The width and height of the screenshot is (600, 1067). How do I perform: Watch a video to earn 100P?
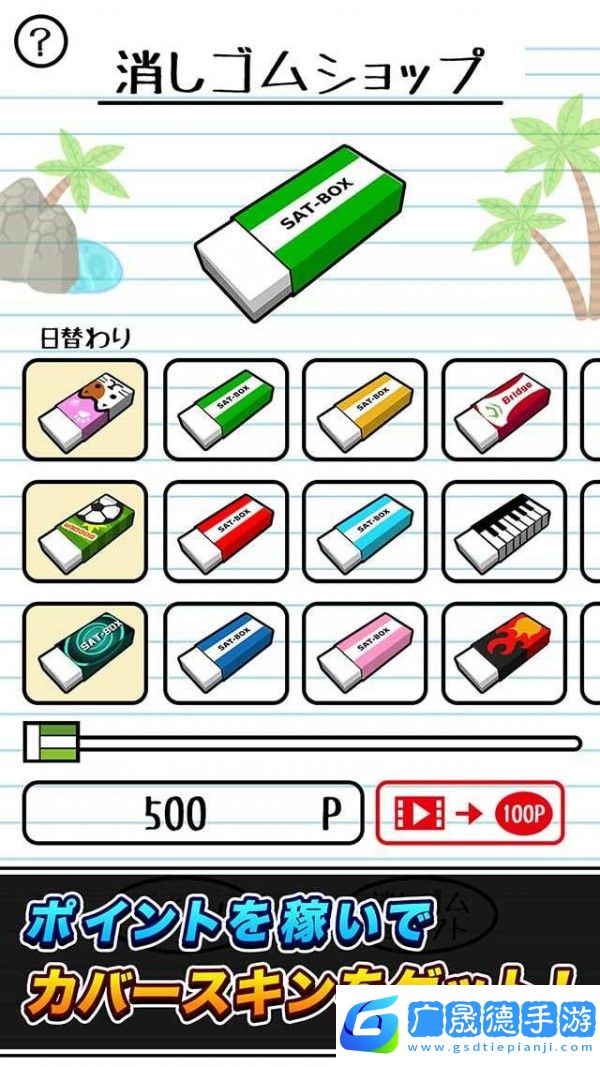pyautogui.click(x=470, y=814)
